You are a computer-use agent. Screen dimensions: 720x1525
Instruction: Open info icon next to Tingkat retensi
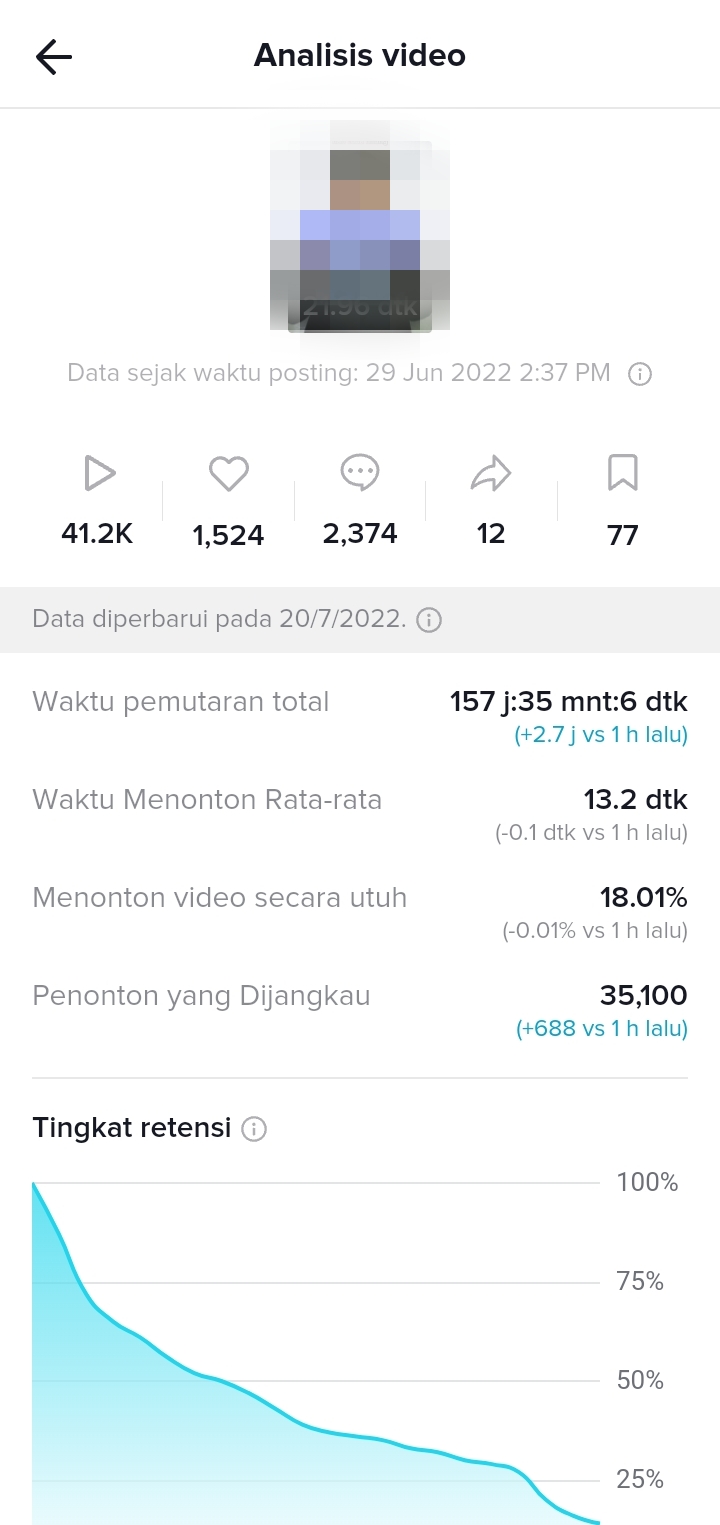point(255,1130)
